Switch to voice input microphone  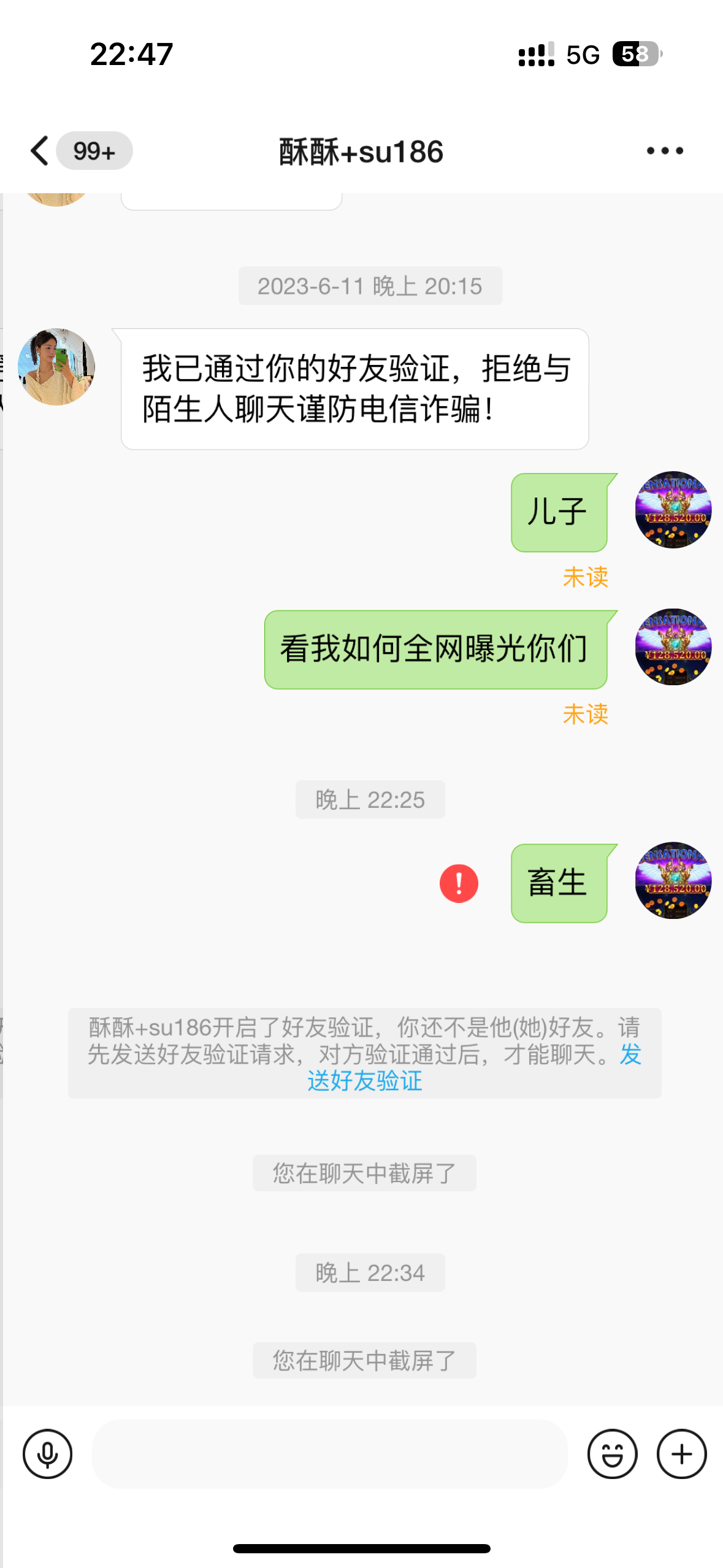[48, 1454]
